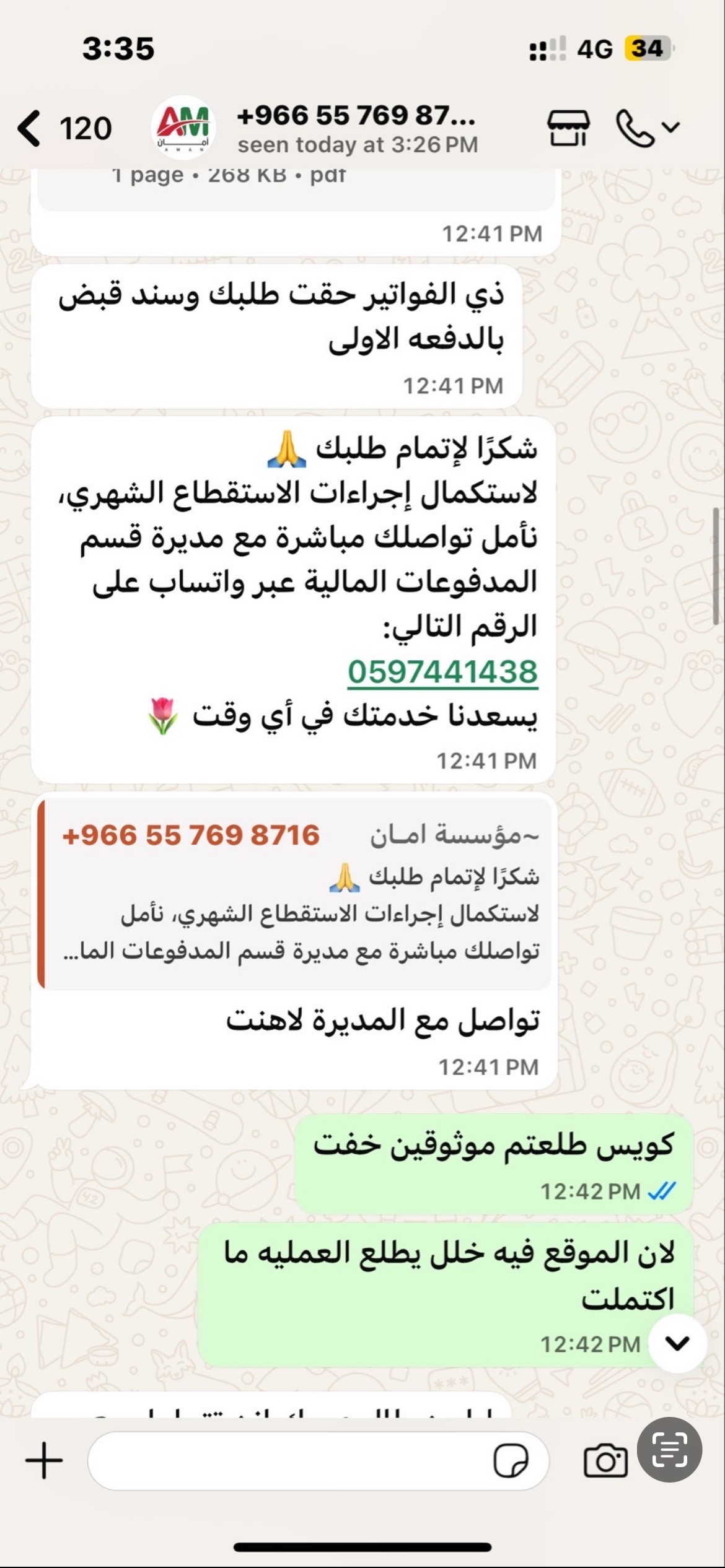Jump to latest messages with down arrow
Image resolution: width=725 pixels, height=1568 pixels.
pos(677,1343)
